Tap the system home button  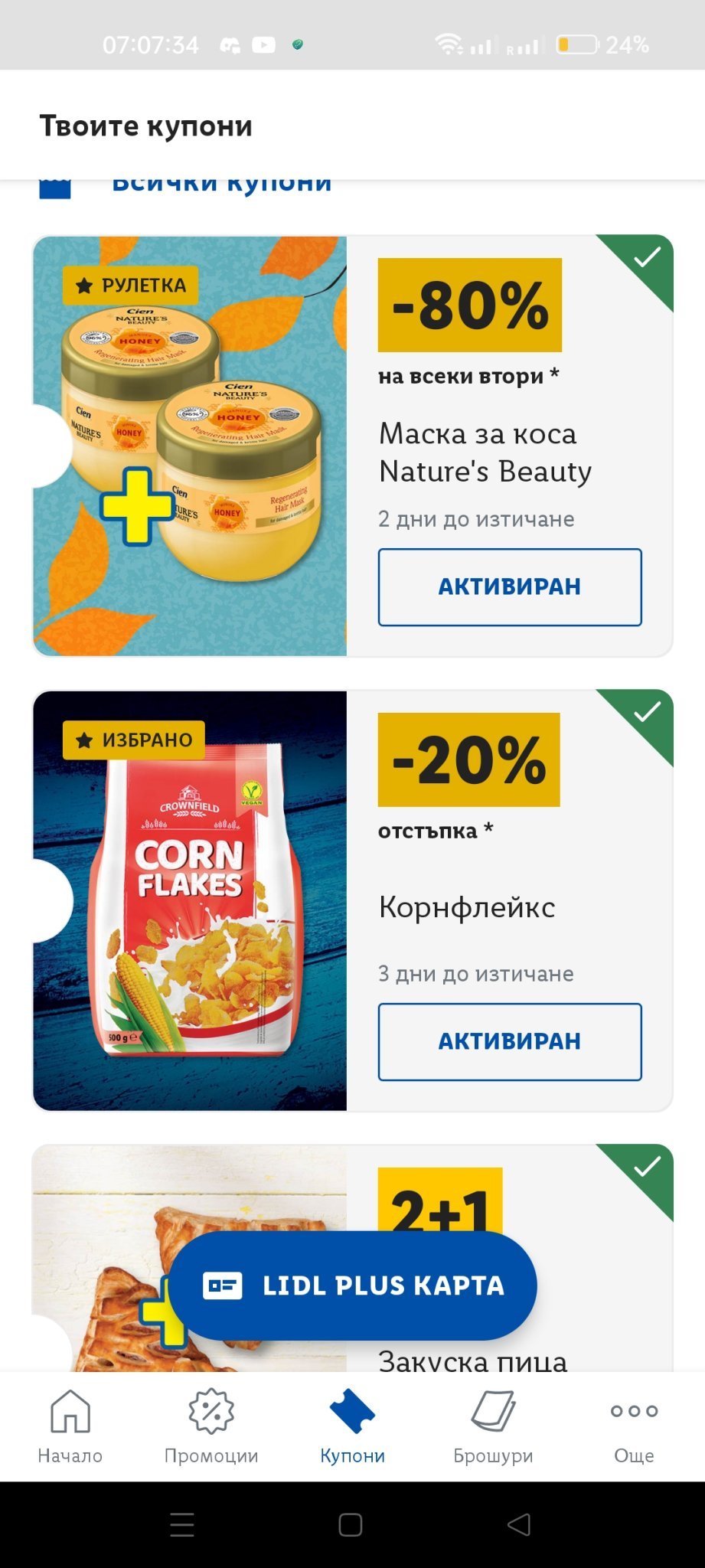tap(351, 1524)
